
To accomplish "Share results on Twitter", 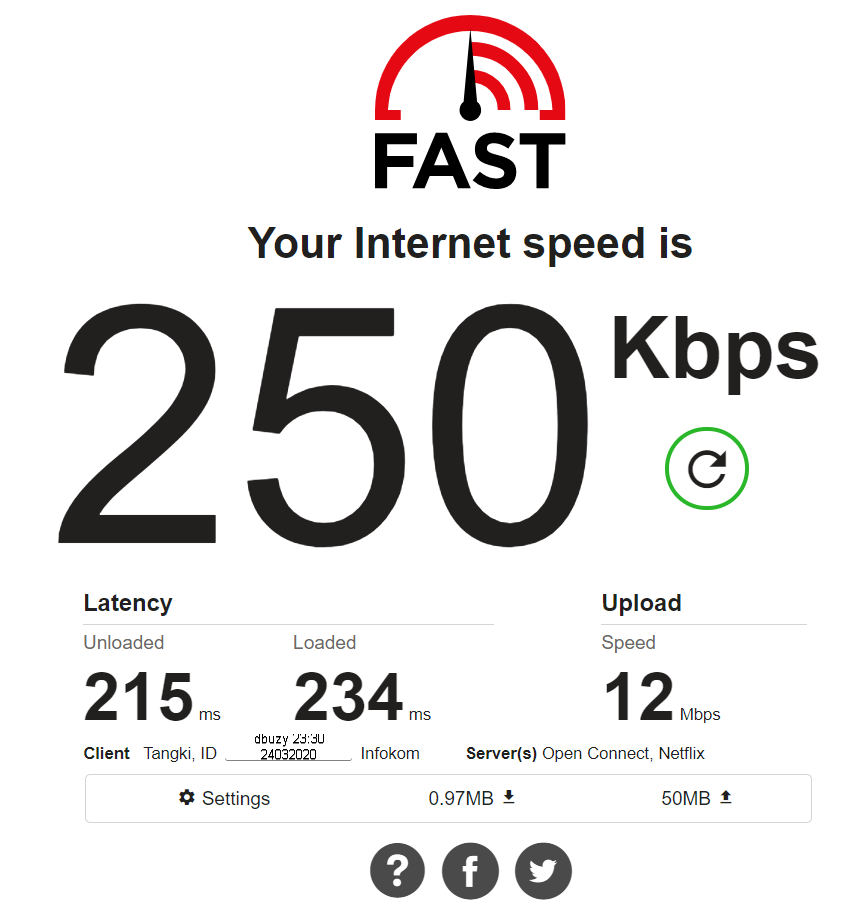I will [x=543, y=871].
